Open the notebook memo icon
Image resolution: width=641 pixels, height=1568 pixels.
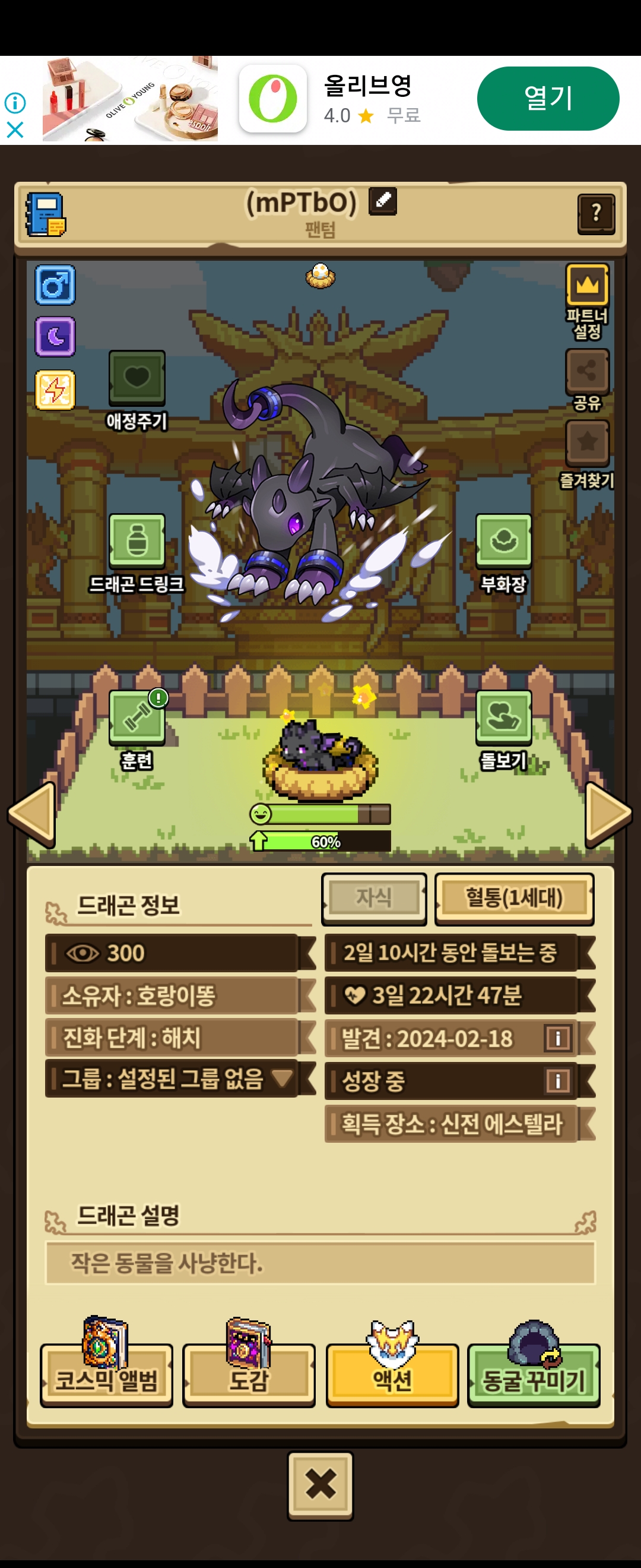tap(45, 215)
